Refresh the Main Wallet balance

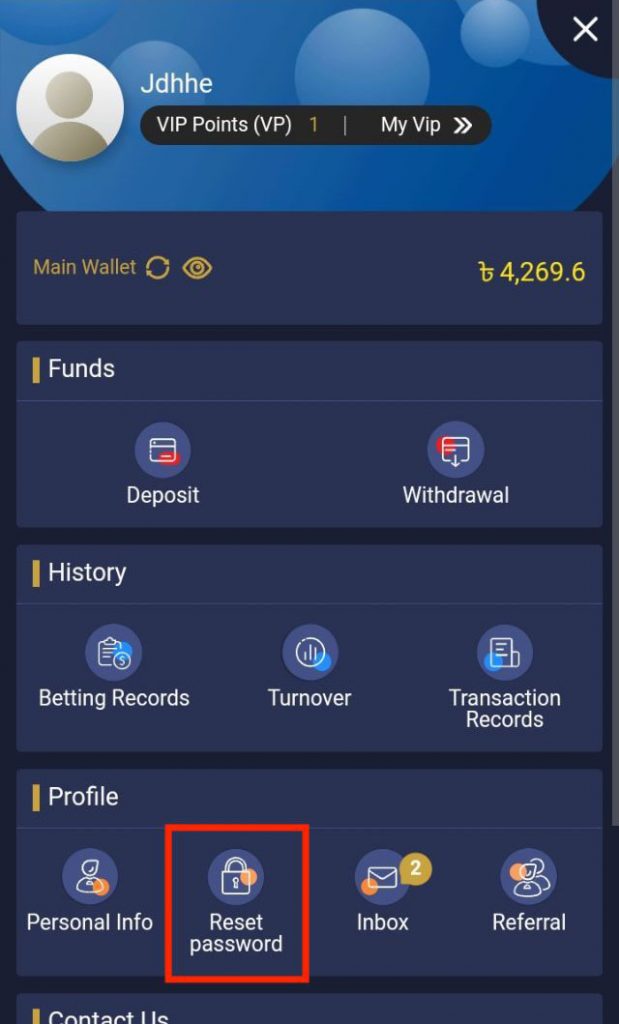click(157, 268)
